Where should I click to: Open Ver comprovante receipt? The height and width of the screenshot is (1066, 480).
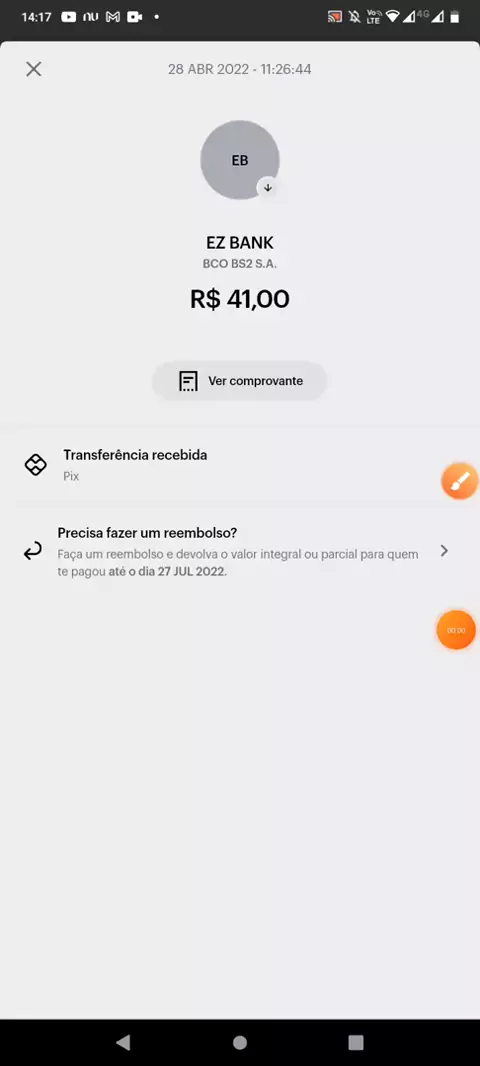point(239,381)
